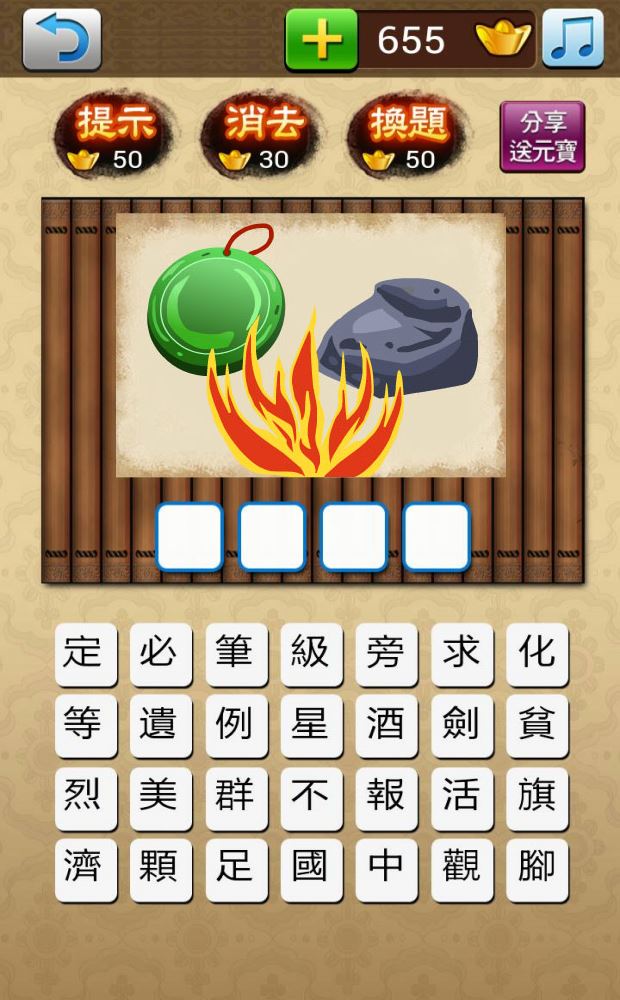The width and height of the screenshot is (620, 1000).
Task: Toggle the music note button
Action: click(573, 39)
